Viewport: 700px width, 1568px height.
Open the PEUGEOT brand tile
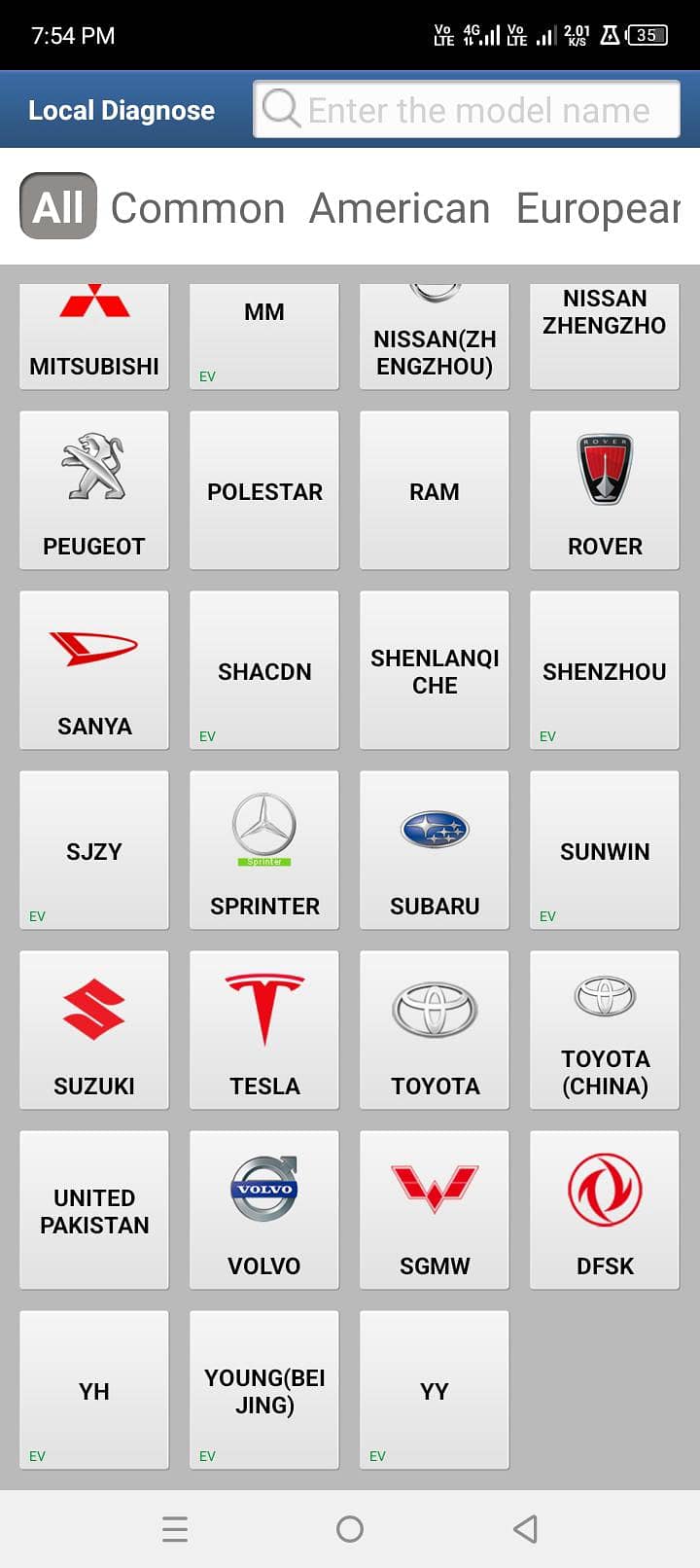(94, 490)
